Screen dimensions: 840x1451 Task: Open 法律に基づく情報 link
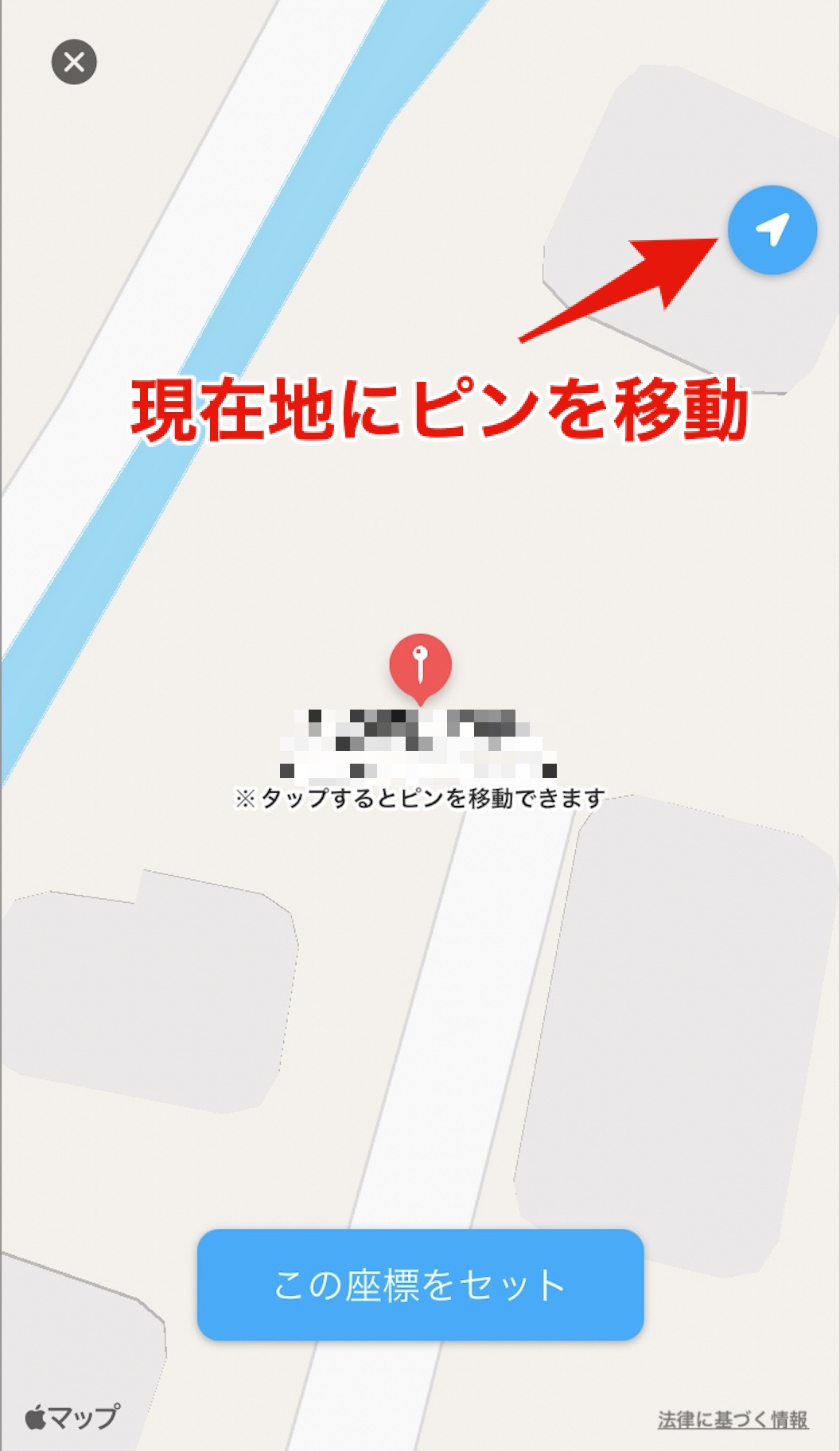coord(733,1419)
